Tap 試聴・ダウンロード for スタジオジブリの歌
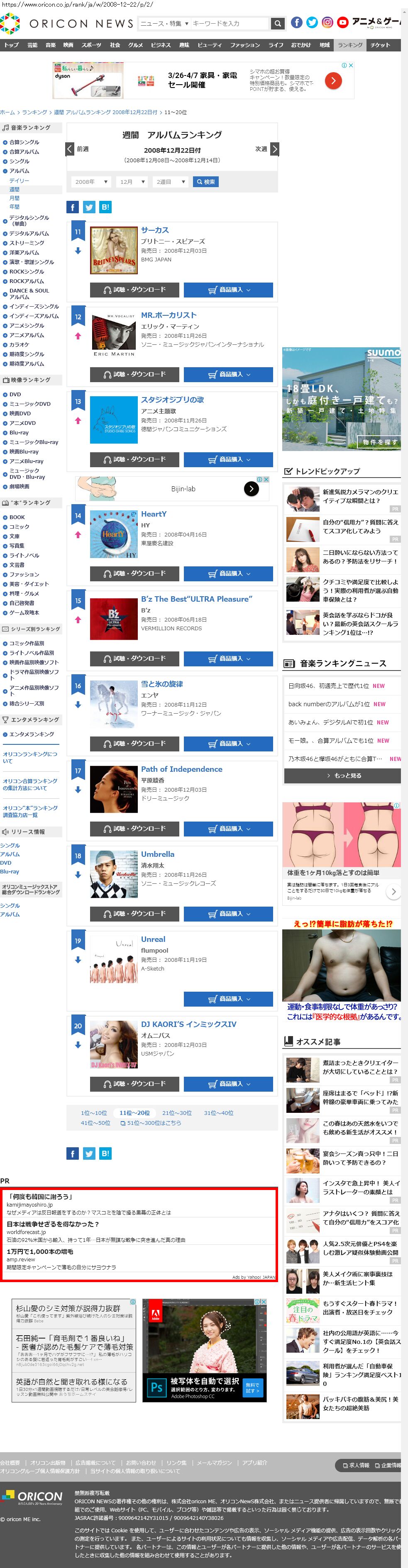The image size is (408, 1568). (x=134, y=460)
